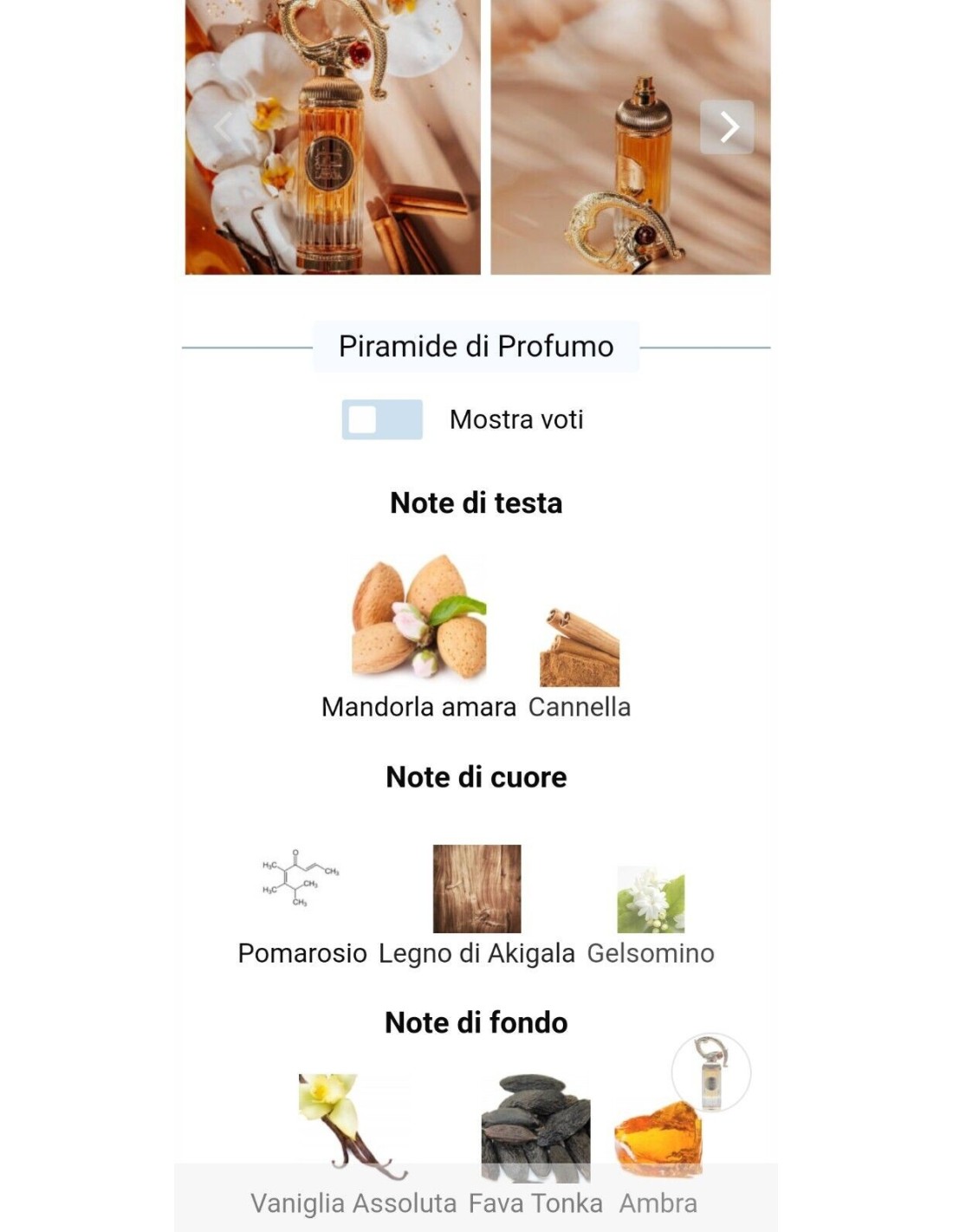Screen dimensions: 953x1232
Task: Toggle the Mostra voti switch
Action: click(381, 419)
